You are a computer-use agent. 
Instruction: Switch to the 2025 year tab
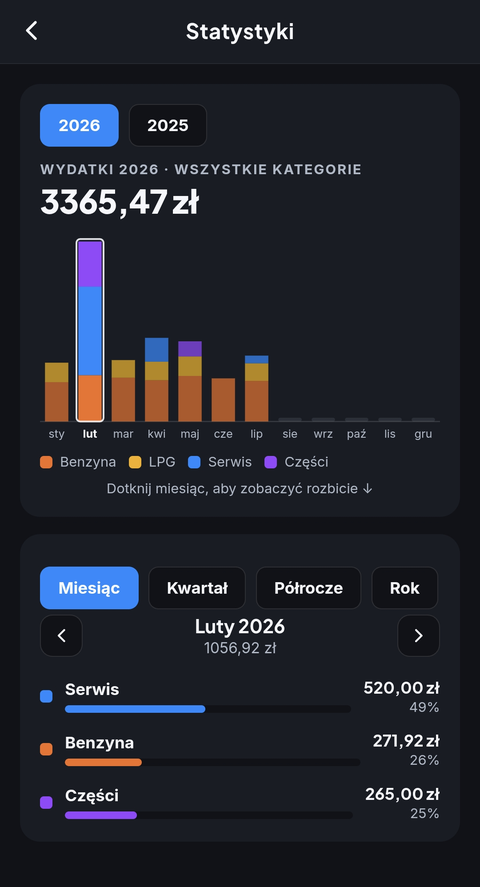(168, 125)
